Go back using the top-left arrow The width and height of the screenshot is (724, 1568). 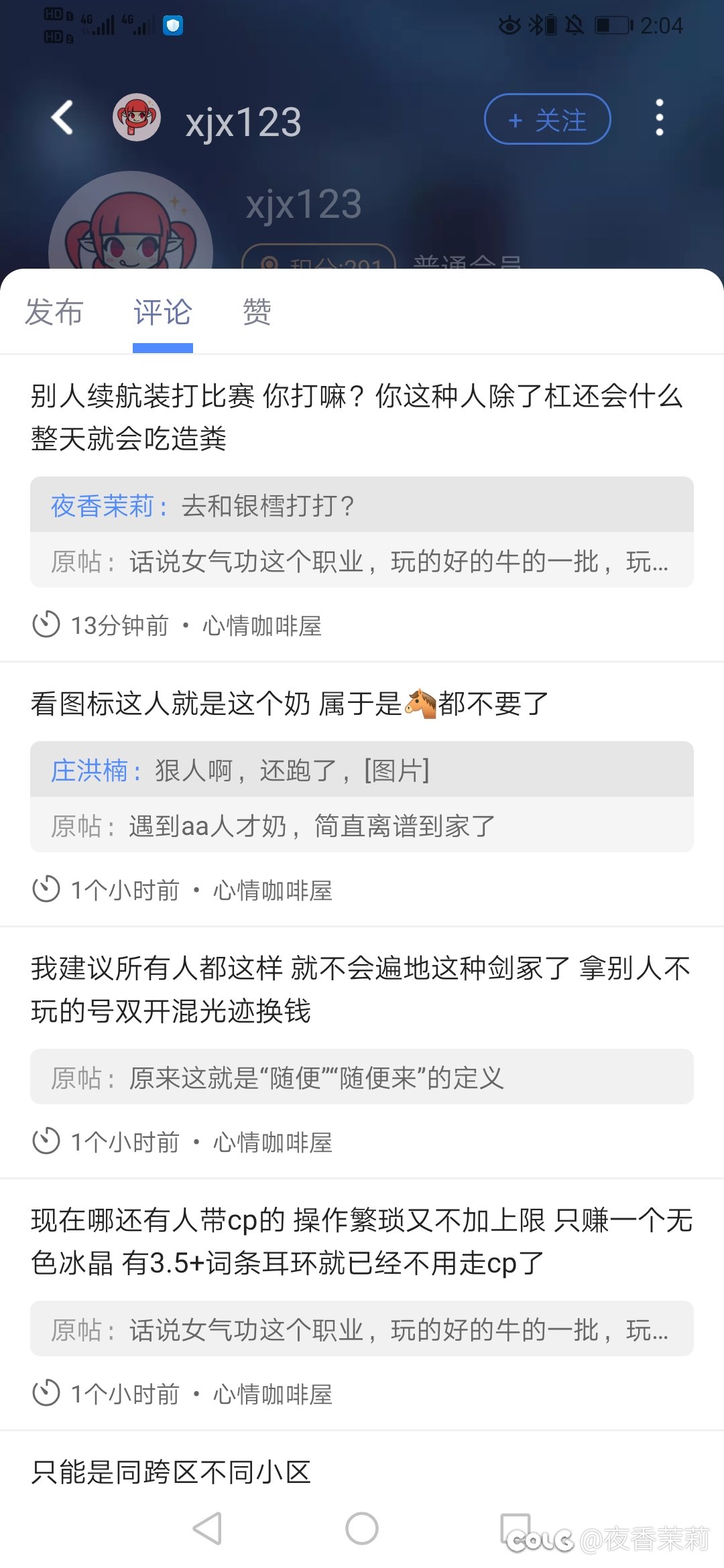pos(62,118)
